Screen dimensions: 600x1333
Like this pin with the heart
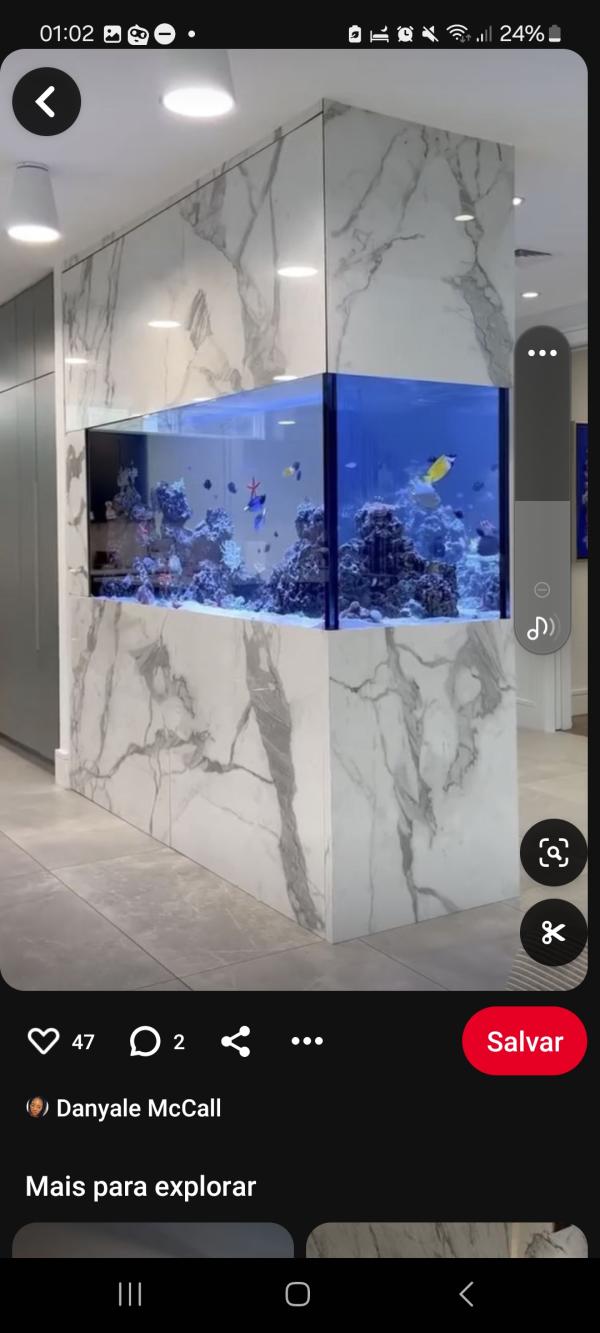coord(43,1041)
